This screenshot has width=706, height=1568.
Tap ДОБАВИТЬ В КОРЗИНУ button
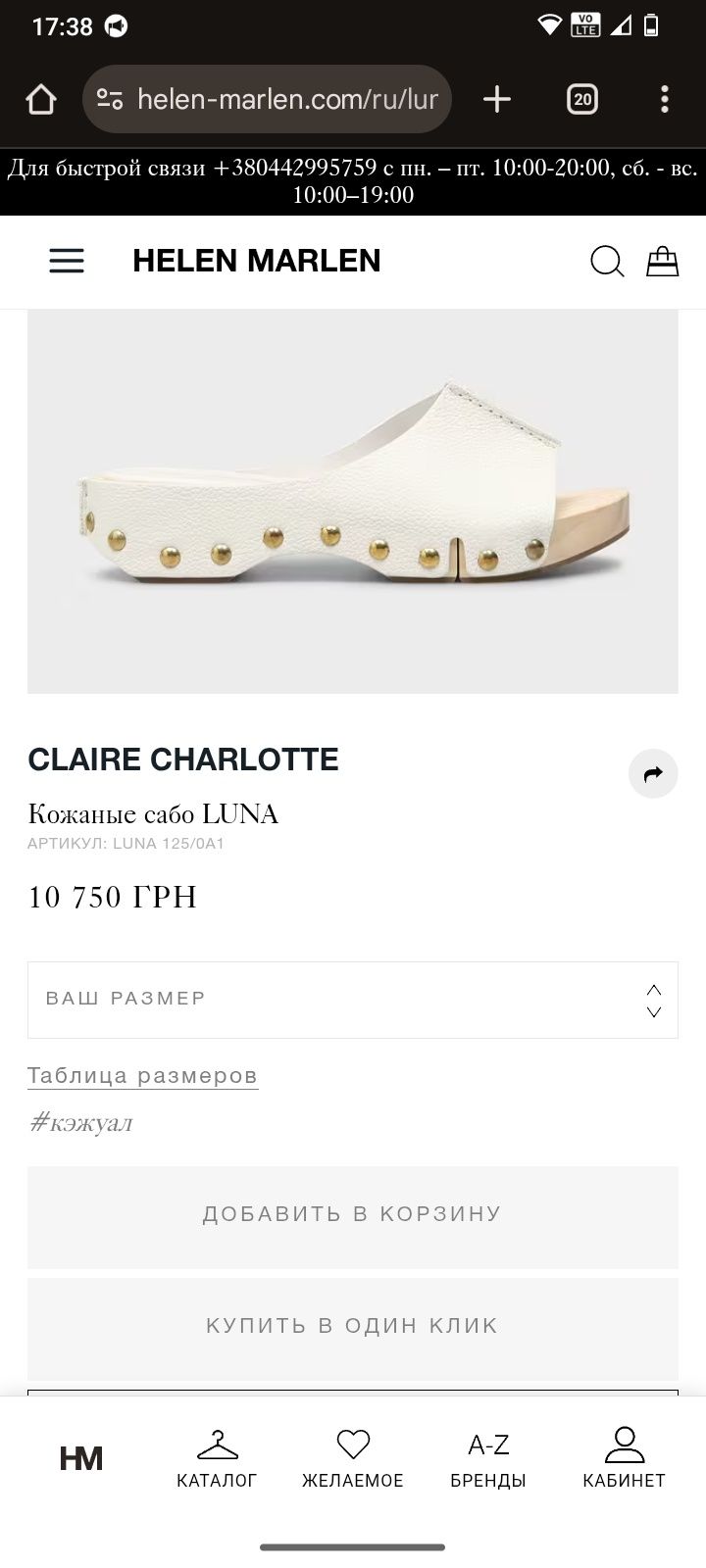coord(353,1214)
